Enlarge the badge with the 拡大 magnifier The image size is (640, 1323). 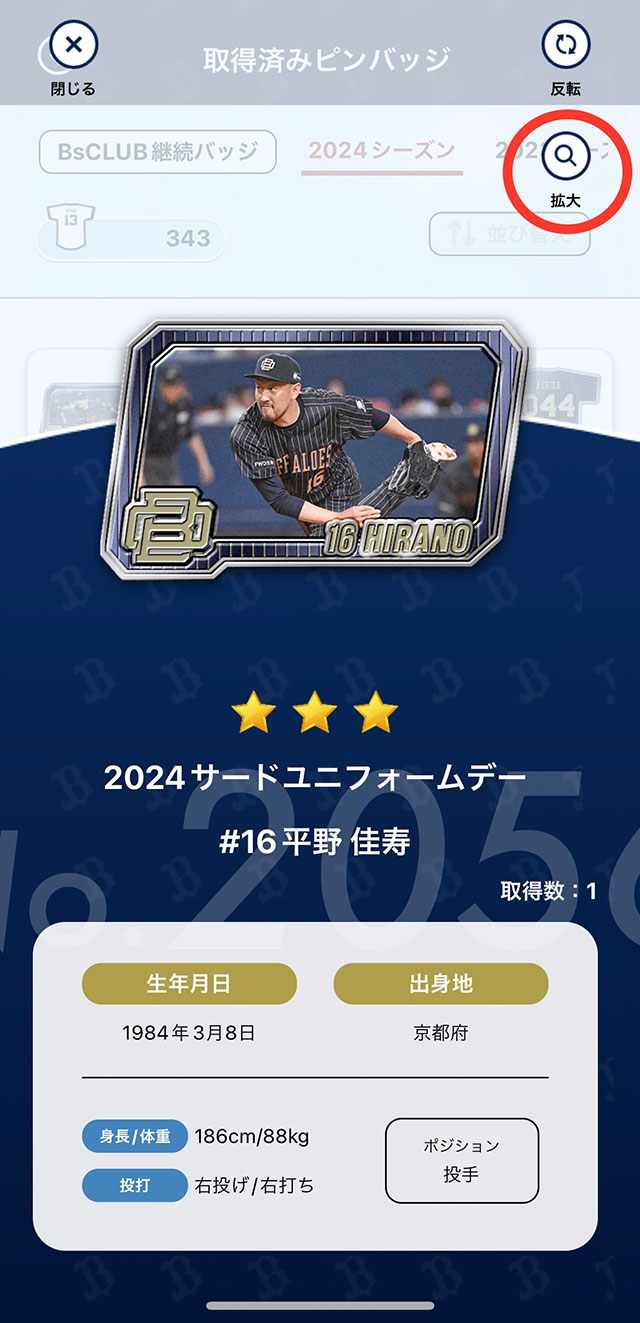click(565, 157)
